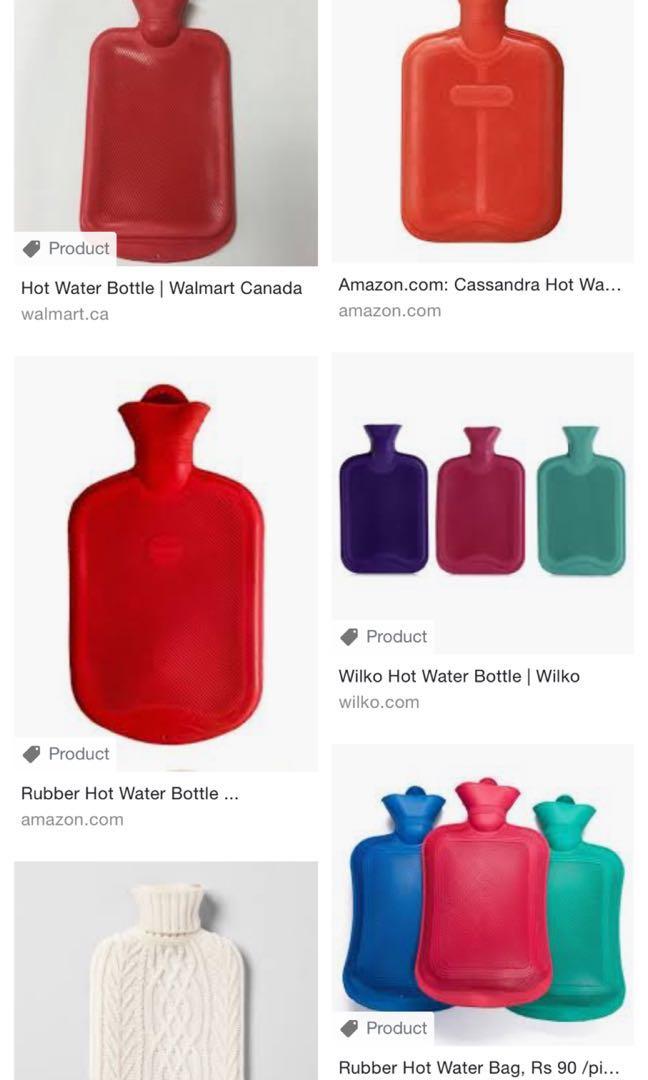
Task: Open the Walmart Canada hot water bottle result
Action: tap(161, 288)
